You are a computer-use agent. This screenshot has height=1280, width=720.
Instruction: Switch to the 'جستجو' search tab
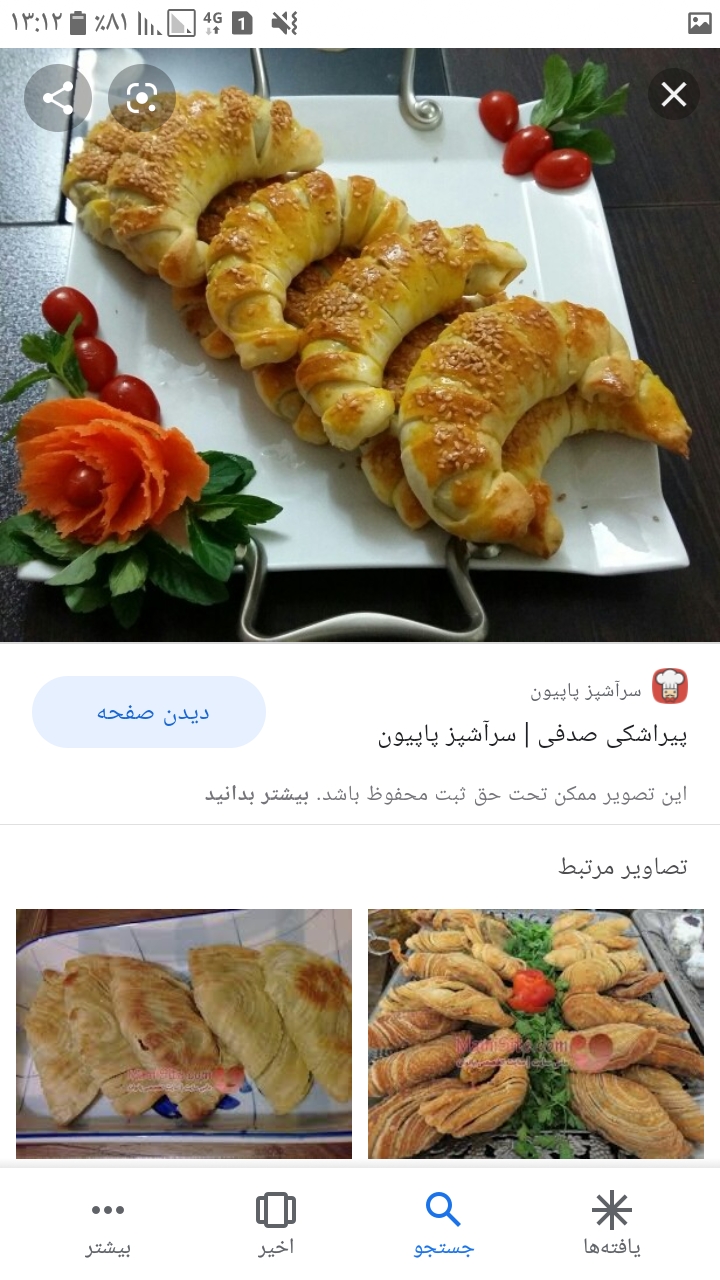pos(443,1224)
